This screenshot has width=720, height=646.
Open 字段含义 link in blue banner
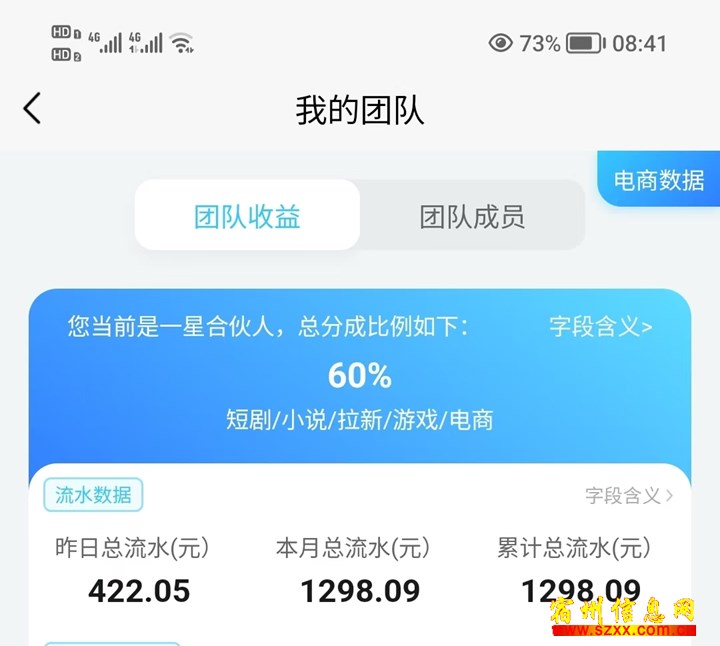(600, 327)
